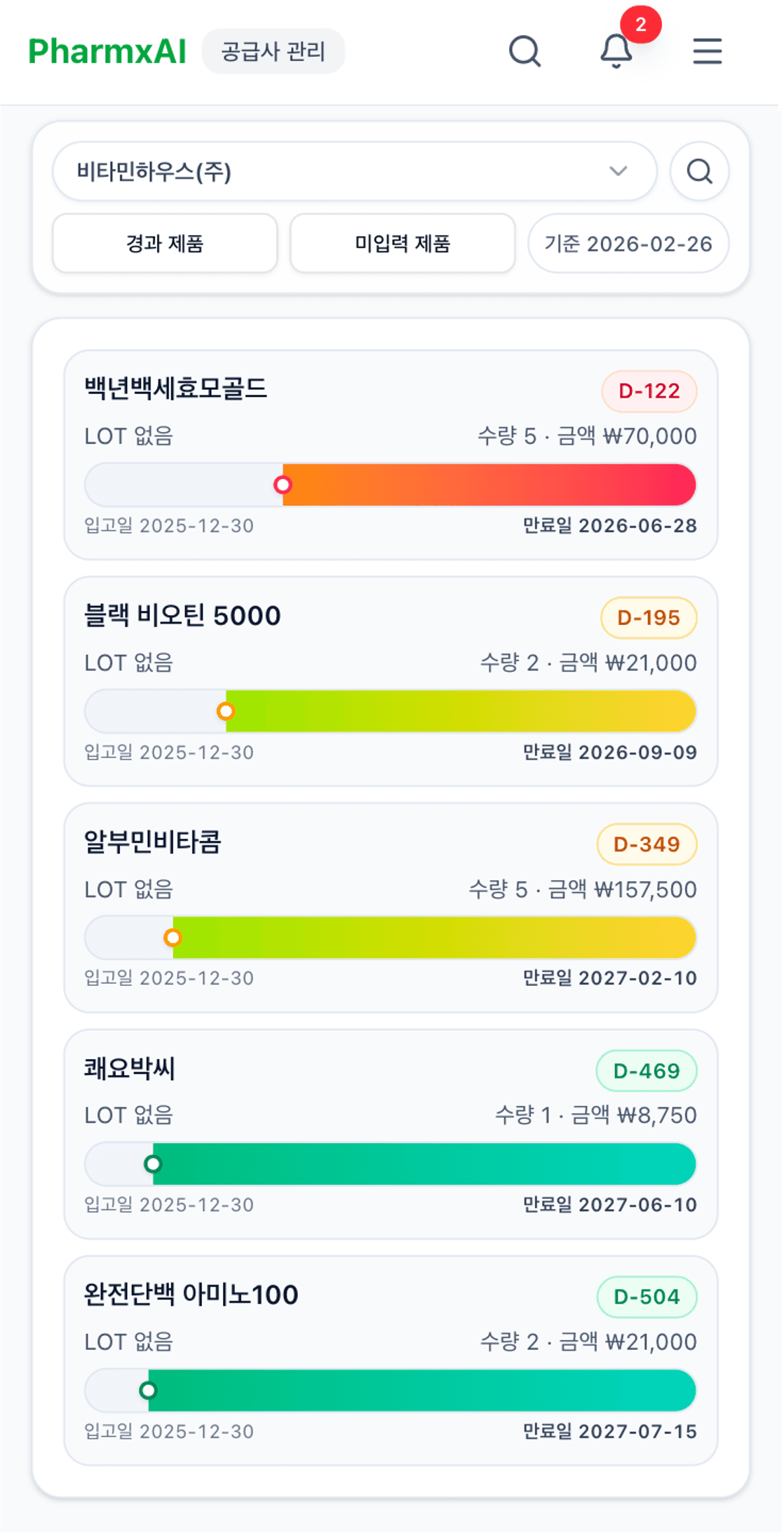Image resolution: width=784 pixels, height=1533 pixels.
Task: Toggle the 미입력 제품 filter
Action: [x=403, y=243]
